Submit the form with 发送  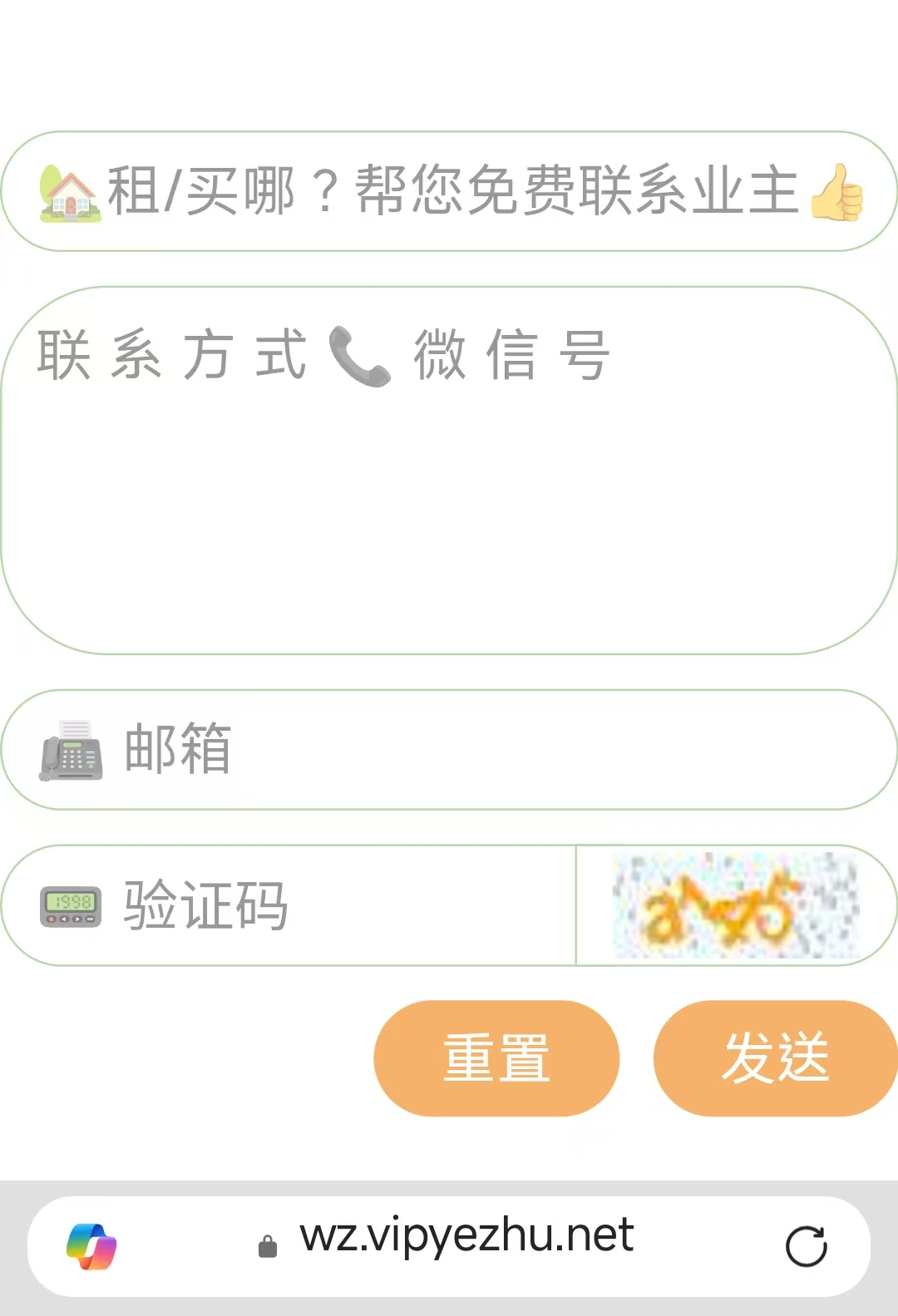(x=775, y=1058)
